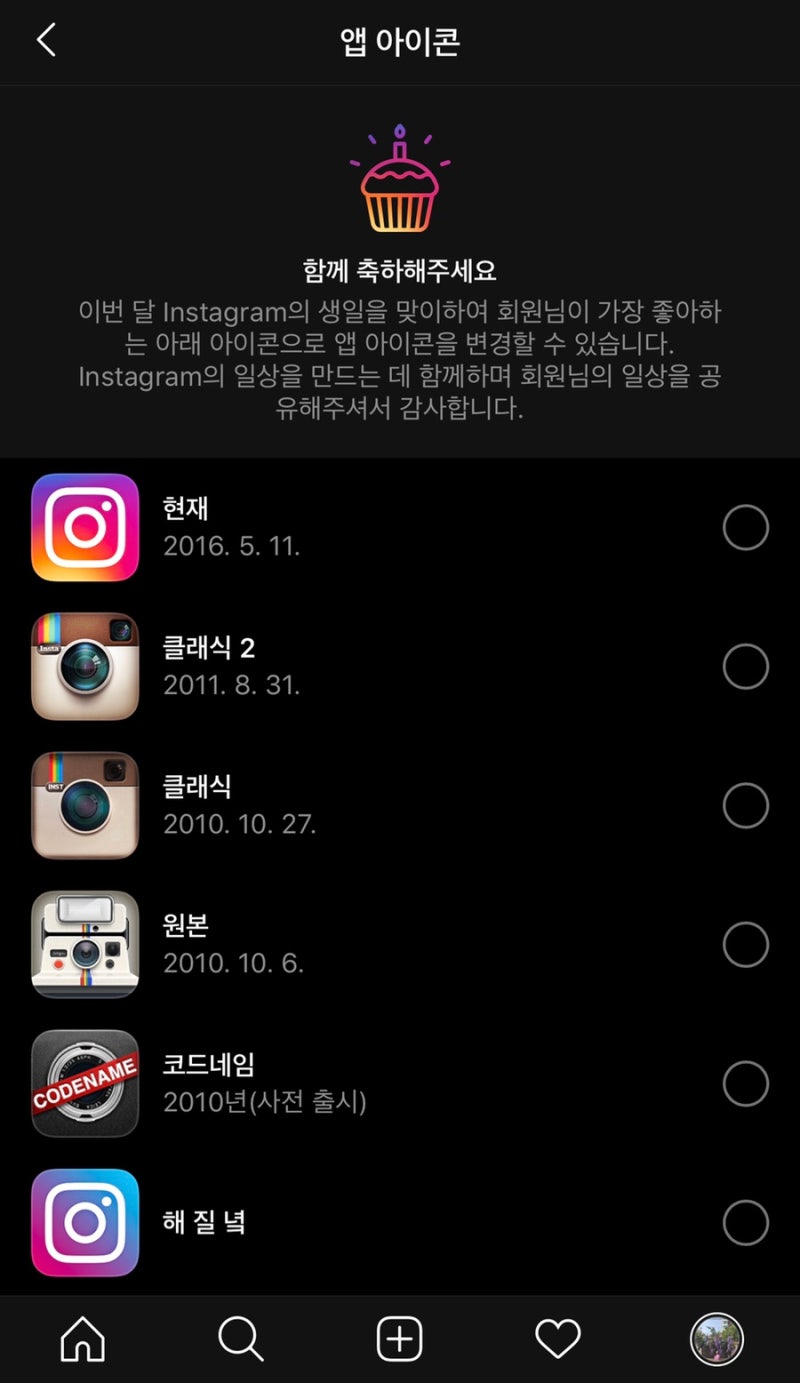Select the 클래식 2 radio button
The height and width of the screenshot is (1383, 800).
click(746, 666)
